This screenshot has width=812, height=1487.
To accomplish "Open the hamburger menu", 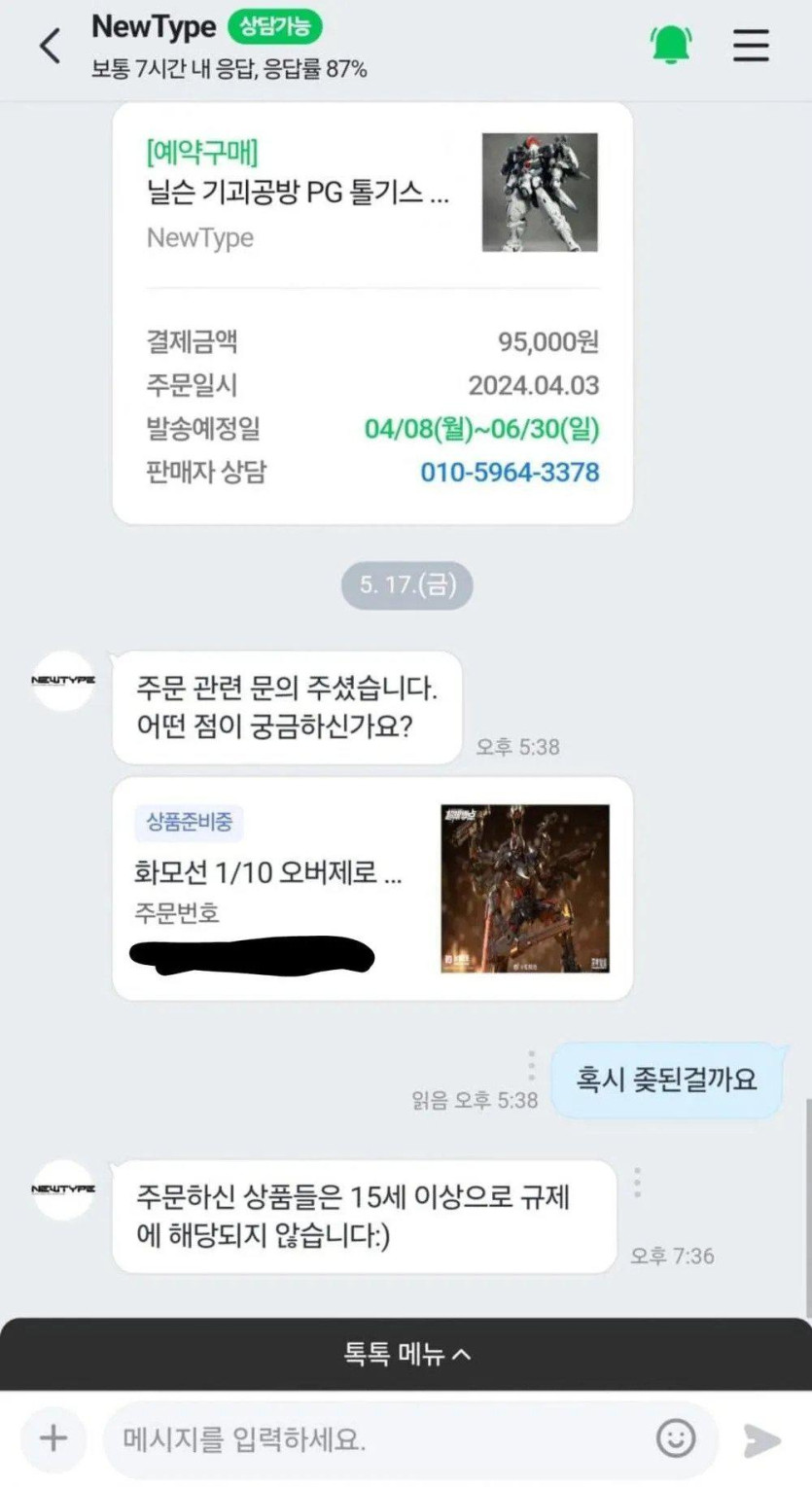I will [751, 45].
